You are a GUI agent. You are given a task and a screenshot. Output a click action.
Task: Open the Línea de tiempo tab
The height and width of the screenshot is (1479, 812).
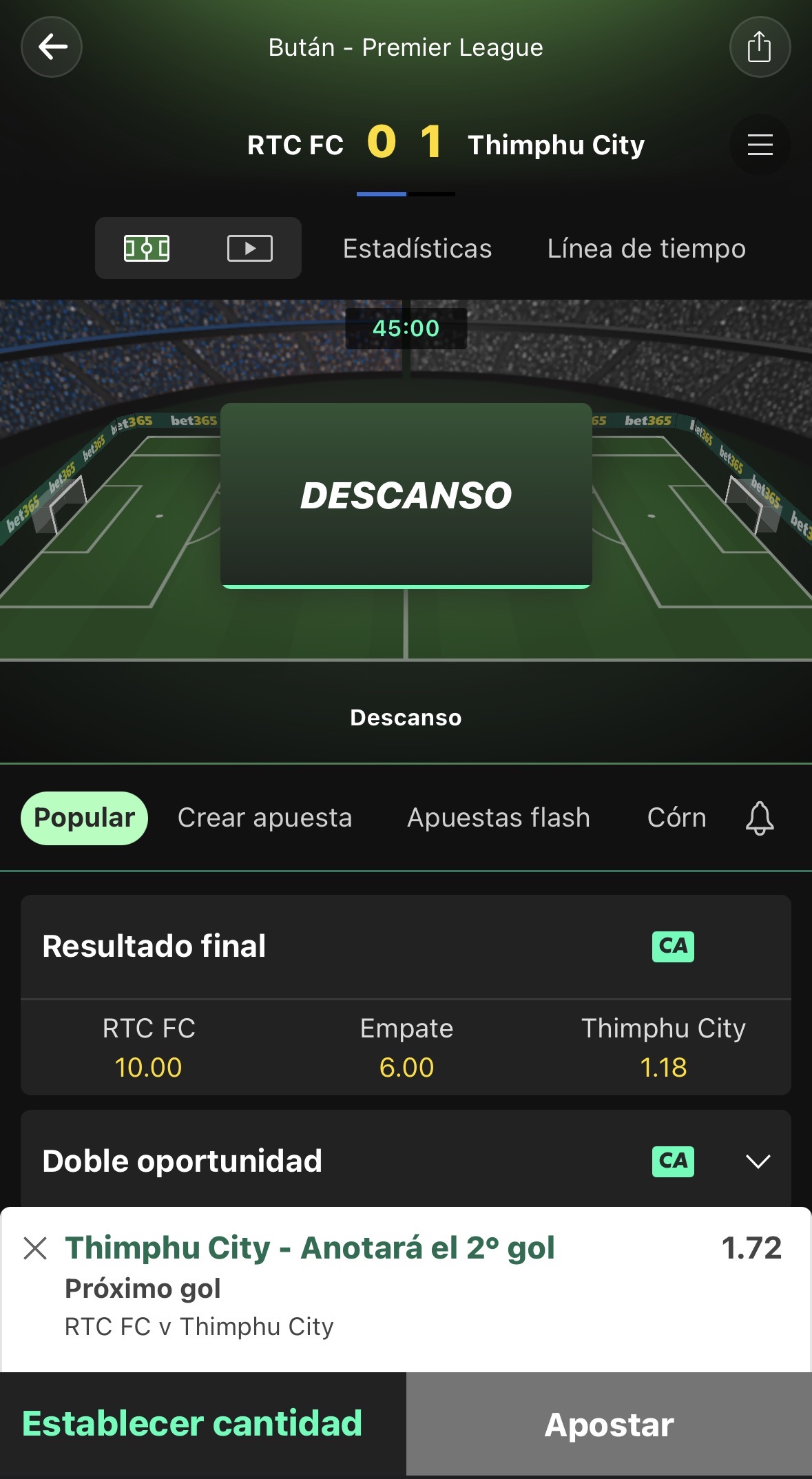point(646,248)
